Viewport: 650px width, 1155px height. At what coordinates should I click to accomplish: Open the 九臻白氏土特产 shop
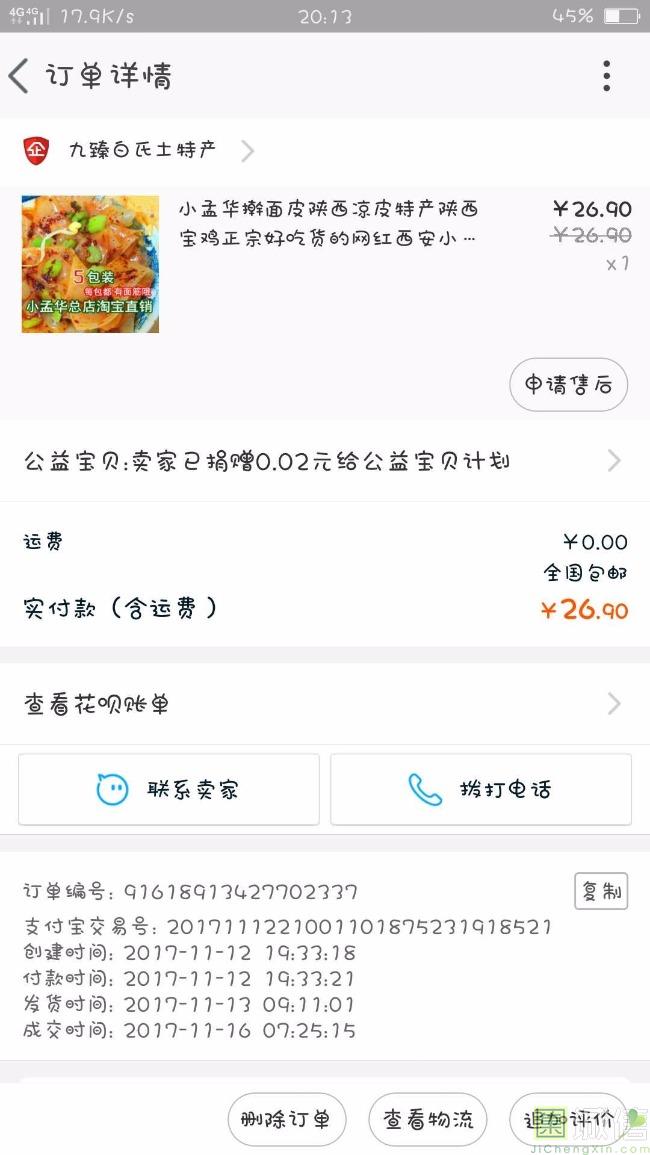(142, 151)
